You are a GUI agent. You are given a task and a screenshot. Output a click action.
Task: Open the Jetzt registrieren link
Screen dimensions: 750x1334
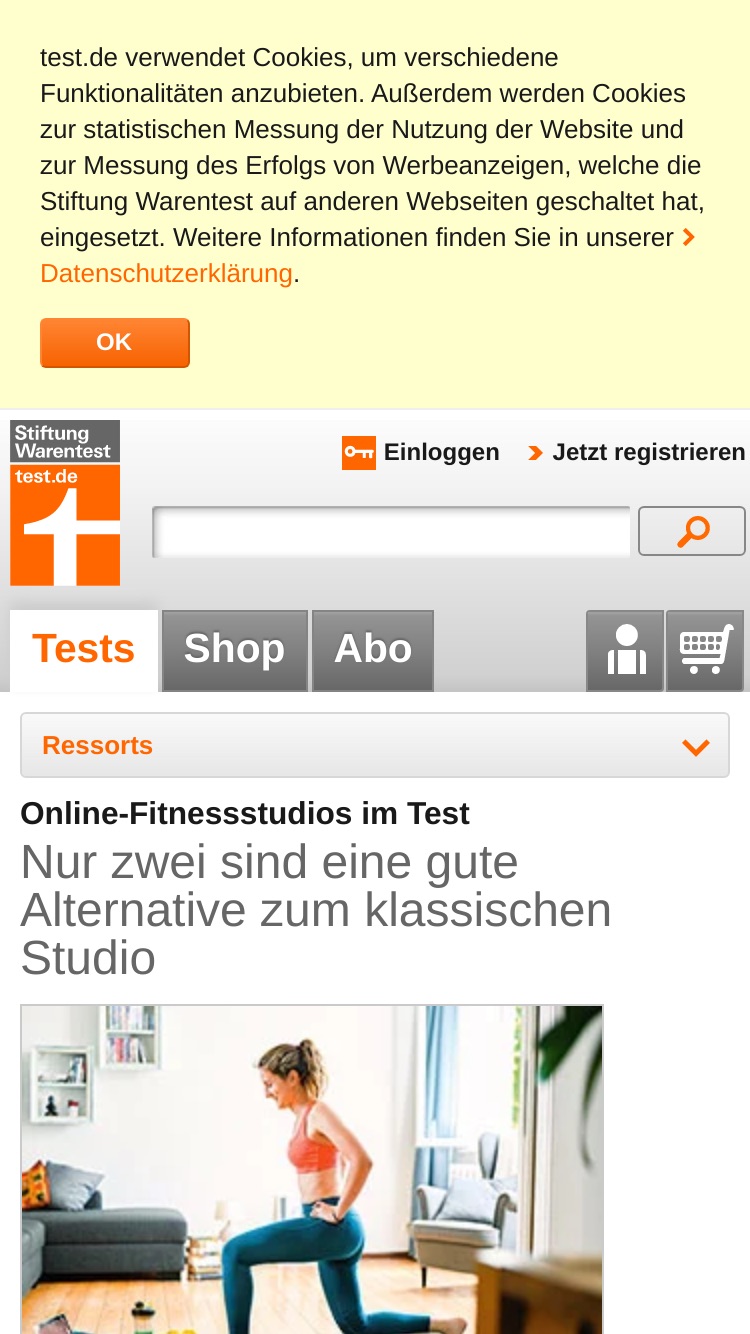click(x=637, y=452)
